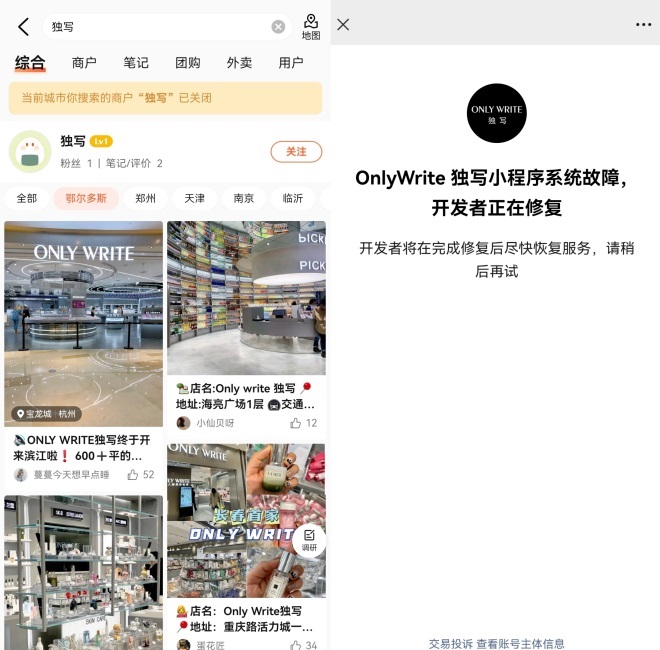Filter by the 郑州 chip

pos(146,198)
